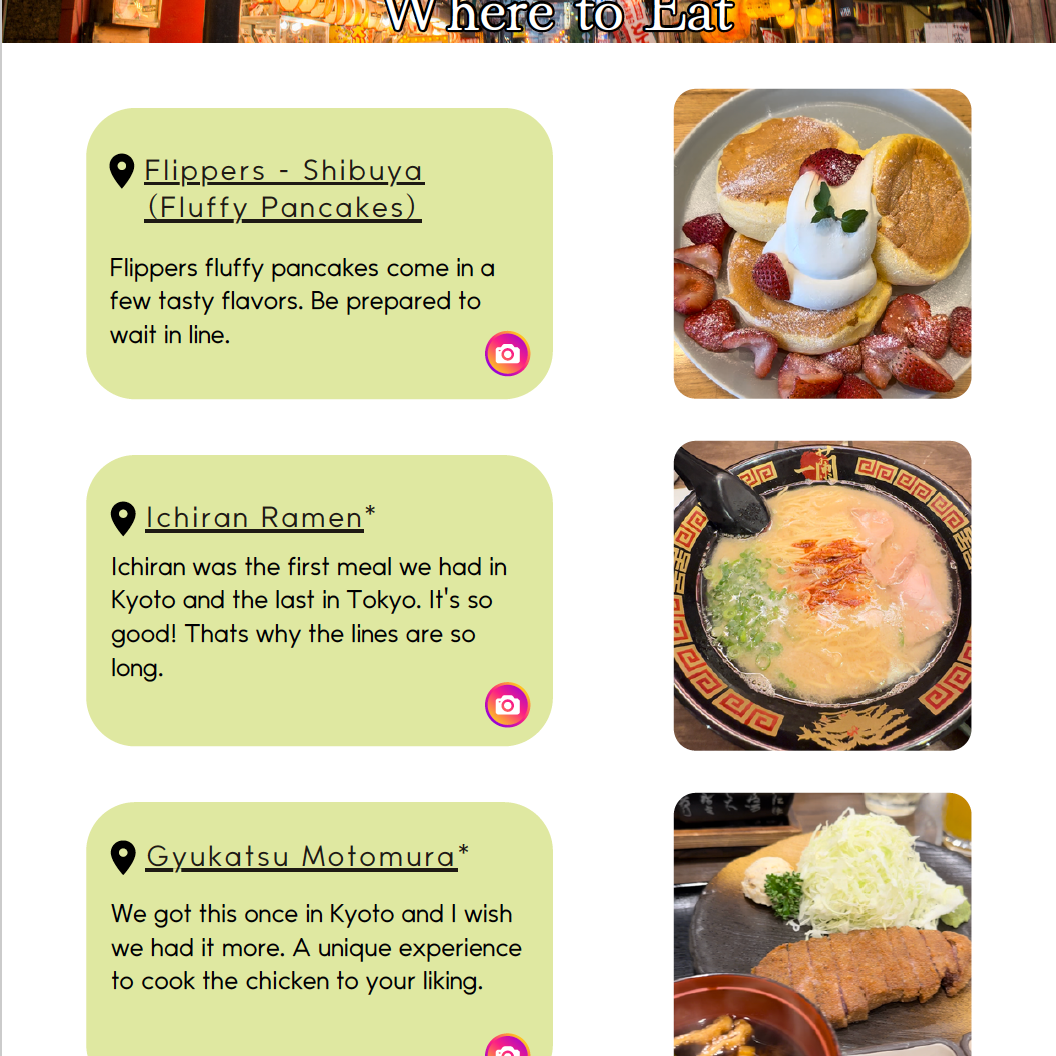Follow the Gyukatsu Motomura link
Image resolution: width=1056 pixels, height=1056 pixels.
tap(300, 857)
